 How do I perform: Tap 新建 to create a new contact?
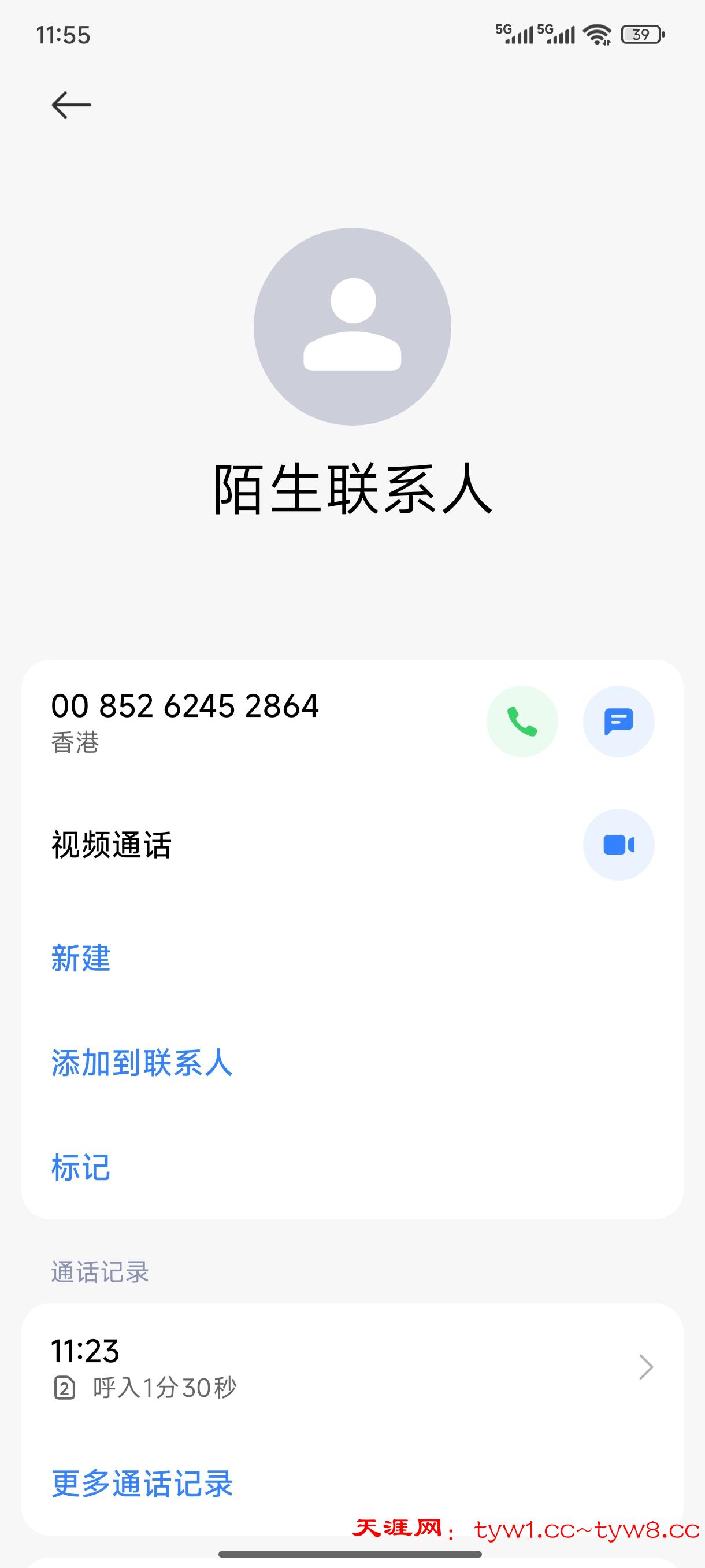[81, 958]
